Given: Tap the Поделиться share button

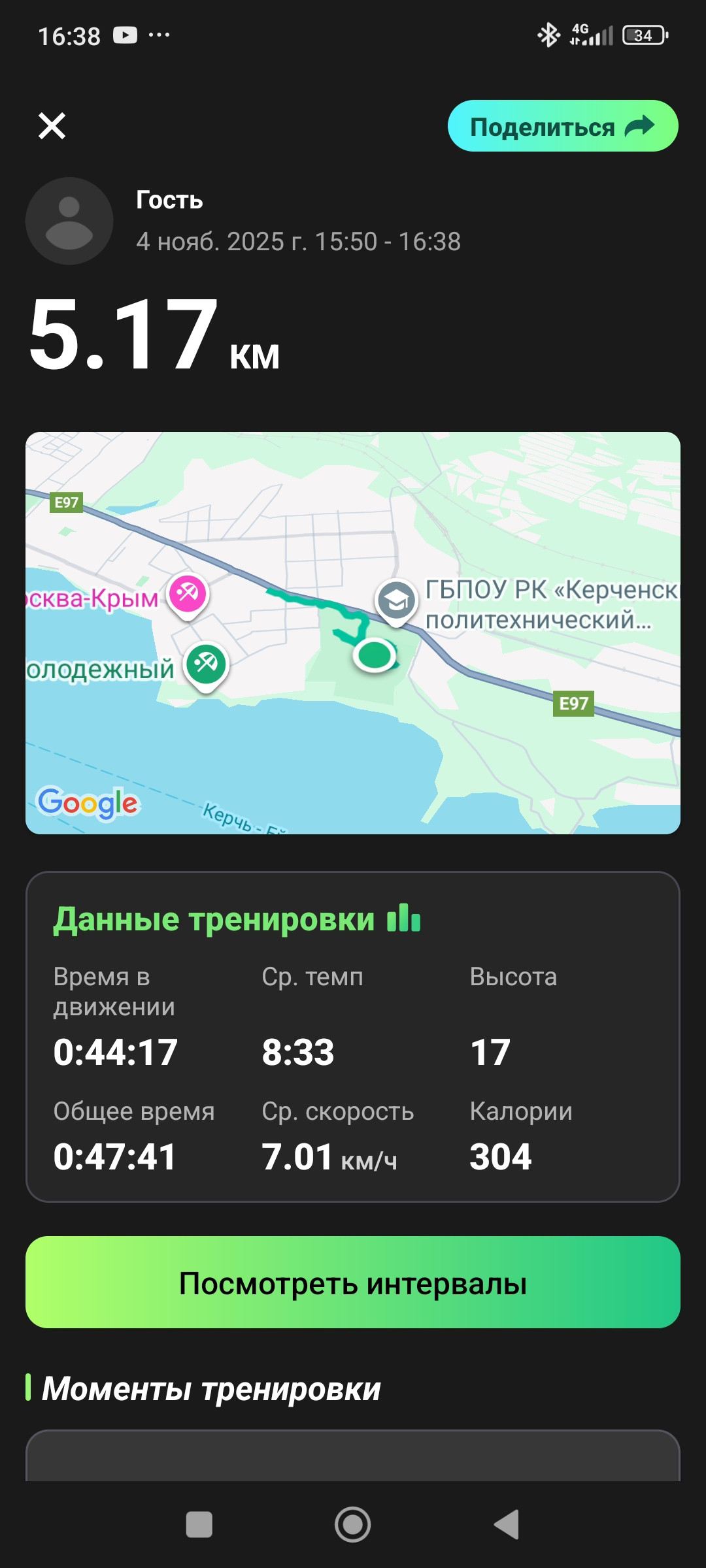Looking at the screenshot, I should 563,126.
